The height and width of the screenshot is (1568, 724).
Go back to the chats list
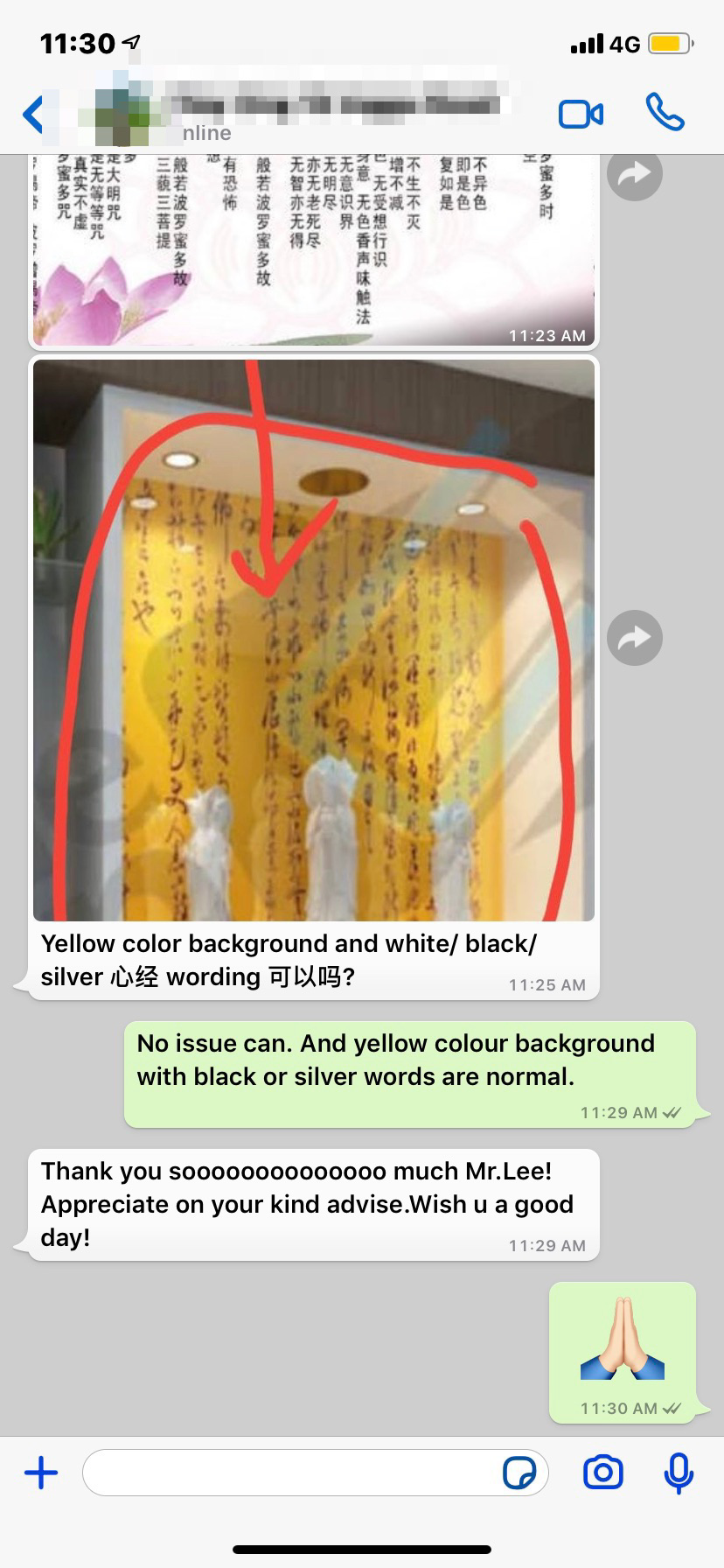[x=33, y=115]
